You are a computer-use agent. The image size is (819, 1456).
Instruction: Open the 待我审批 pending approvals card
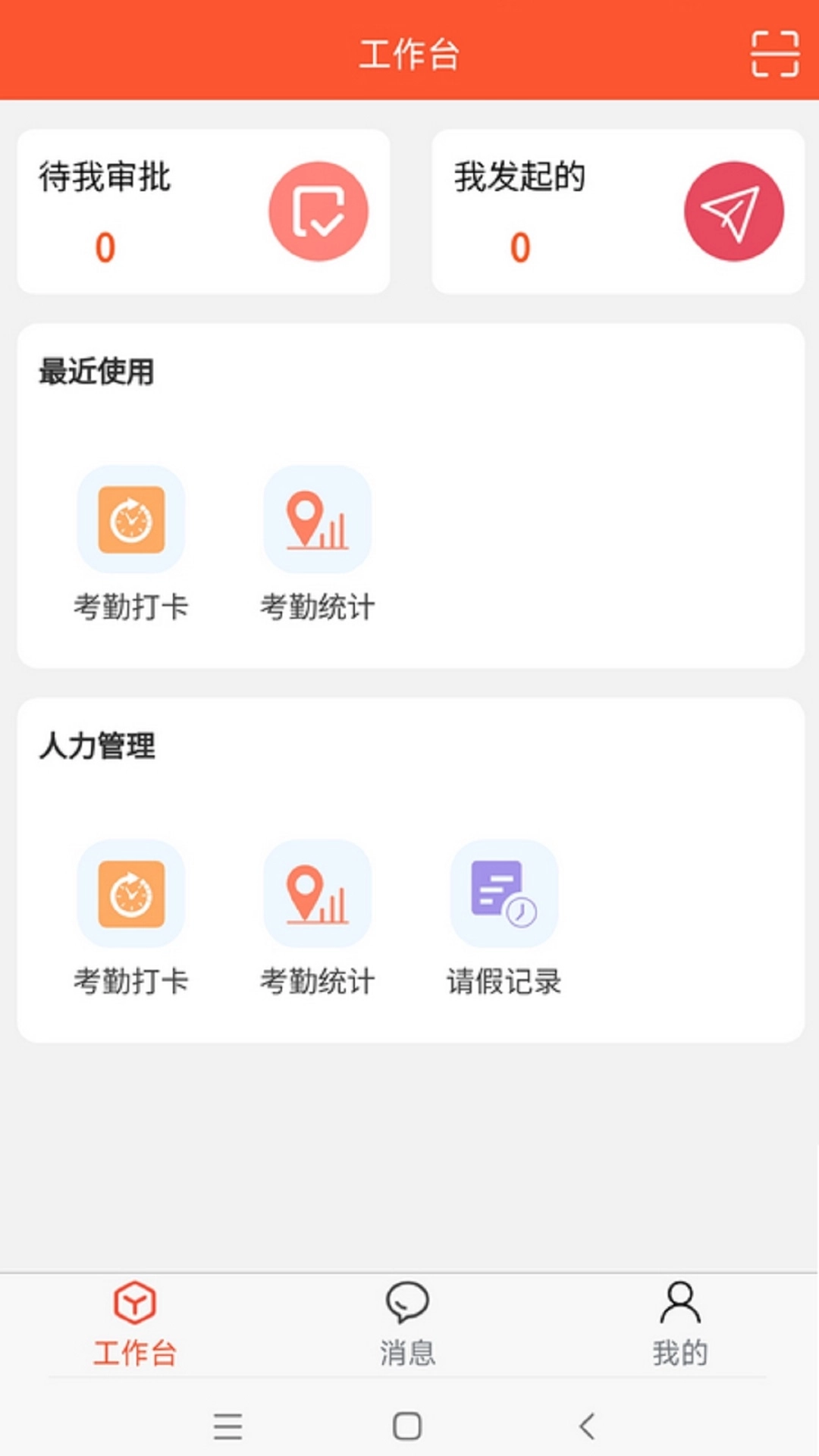pyautogui.click(x=202, y=211)
